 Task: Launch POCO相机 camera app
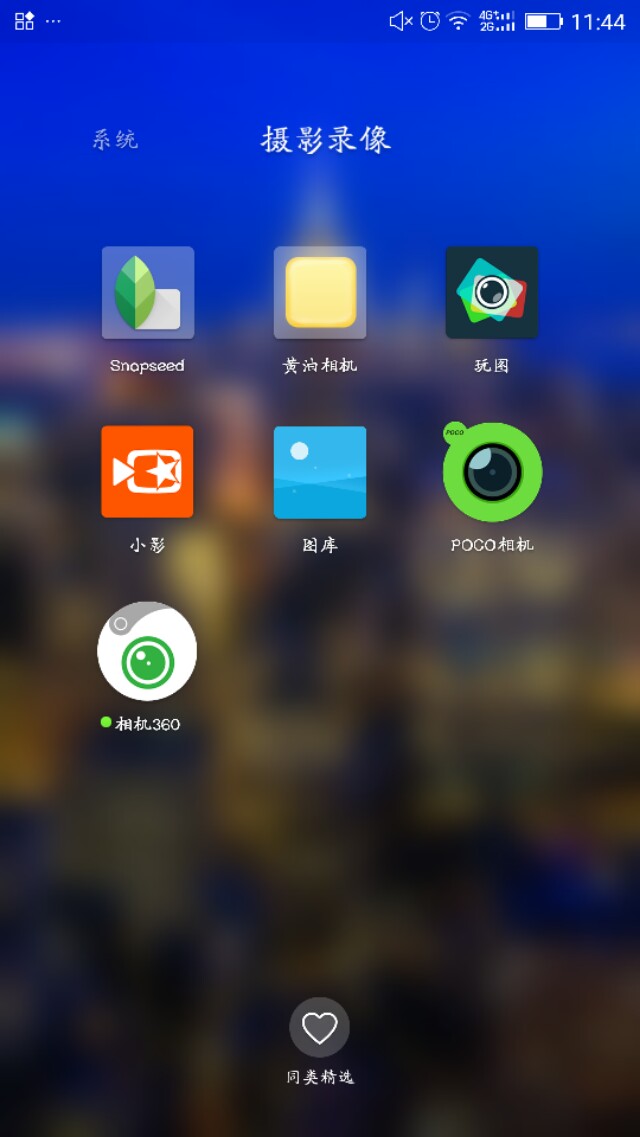pyautogui.click(x=492, y=472)
